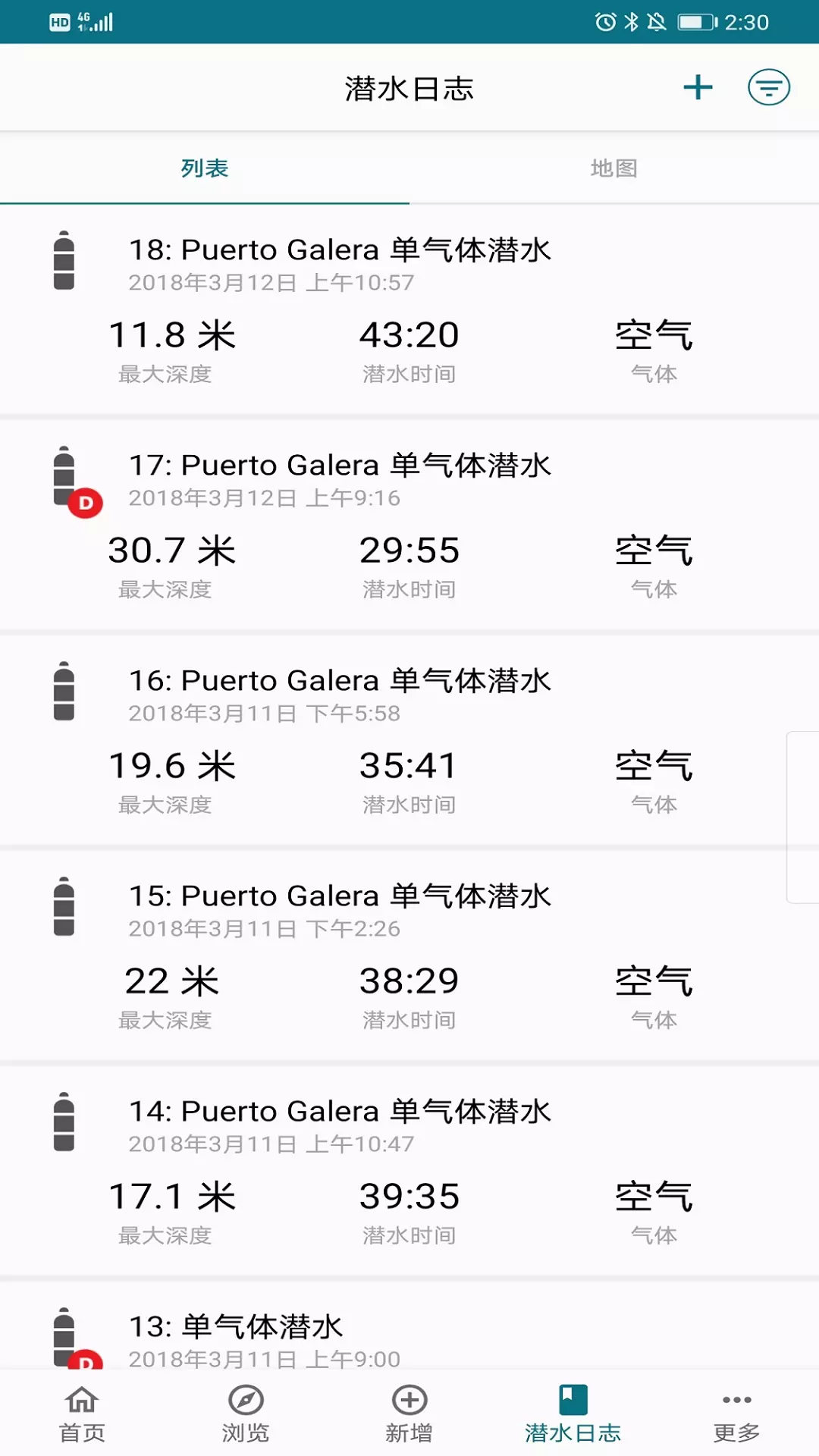Select the 列表 list tab

pos(205,168)
